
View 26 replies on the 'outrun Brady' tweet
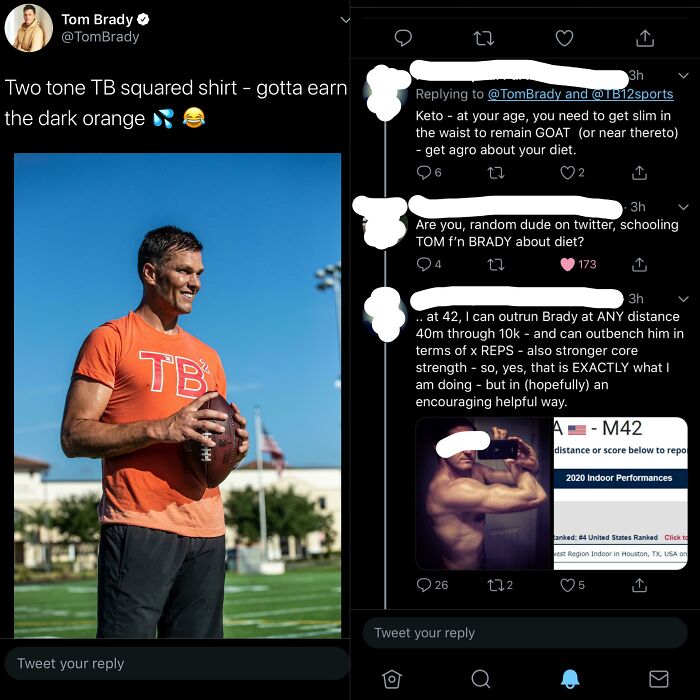coord(432,585)
